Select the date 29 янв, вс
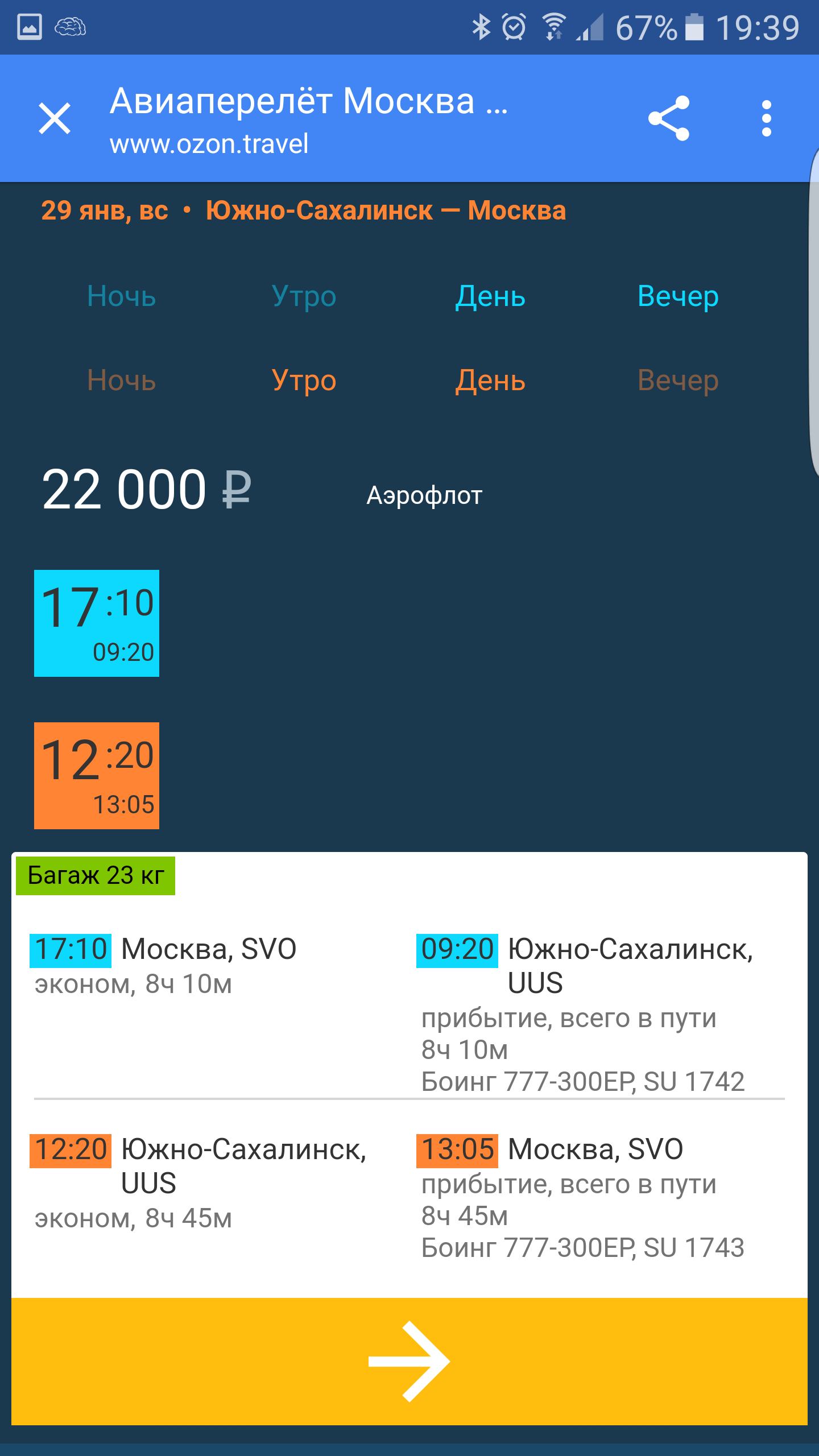The width and height of the screenshot is (819, 1456). pos(105,210)
